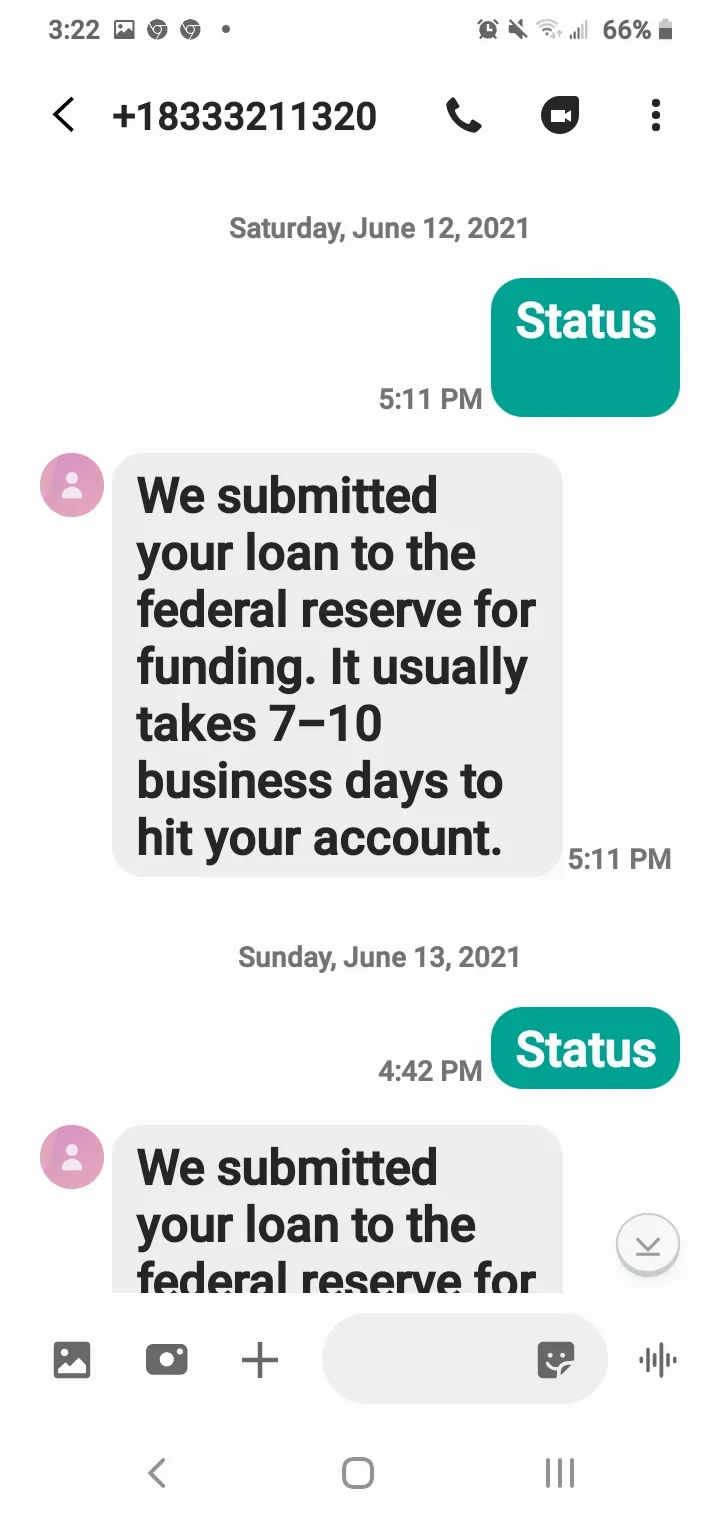Attach a picture from the gallery
The image size is (720, 1520).
pos(72,1360)
